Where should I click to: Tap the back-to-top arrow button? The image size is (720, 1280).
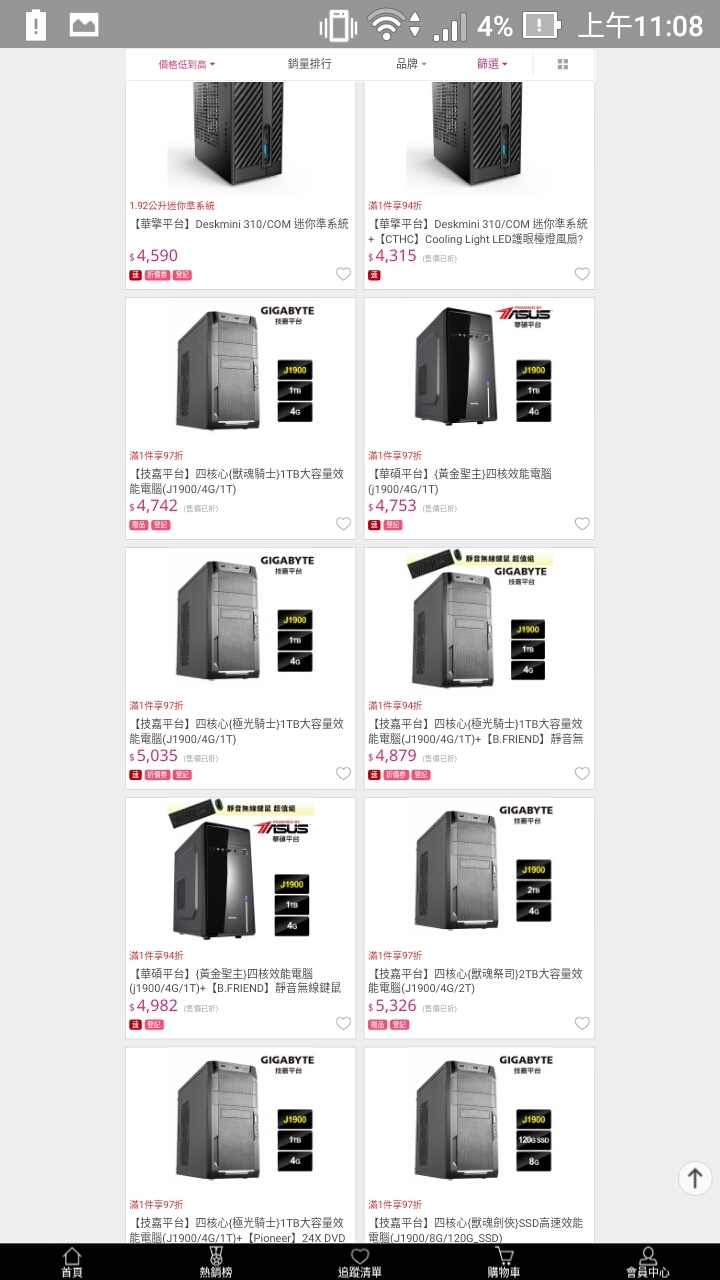coord(694,1177)
